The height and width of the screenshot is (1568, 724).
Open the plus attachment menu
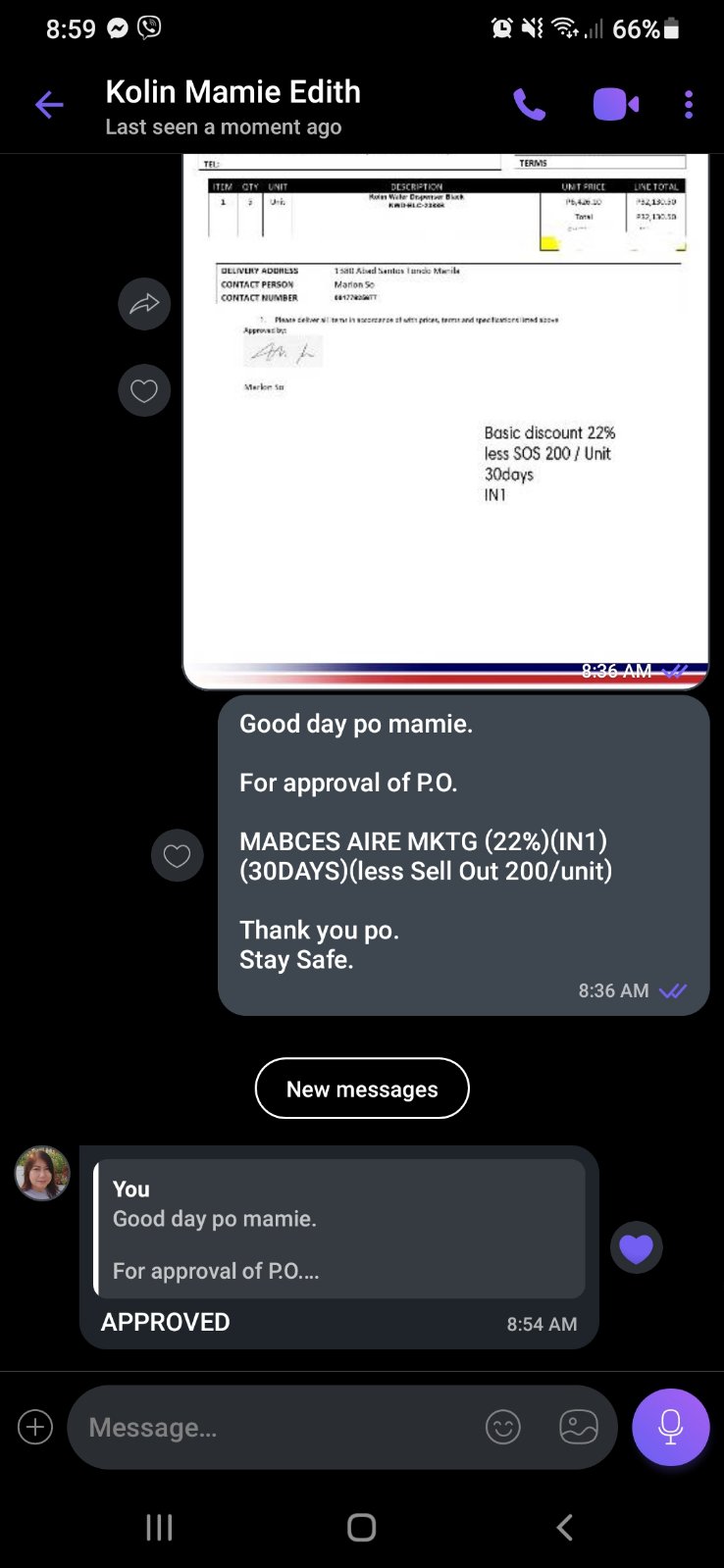click(x=35, y=1427)
